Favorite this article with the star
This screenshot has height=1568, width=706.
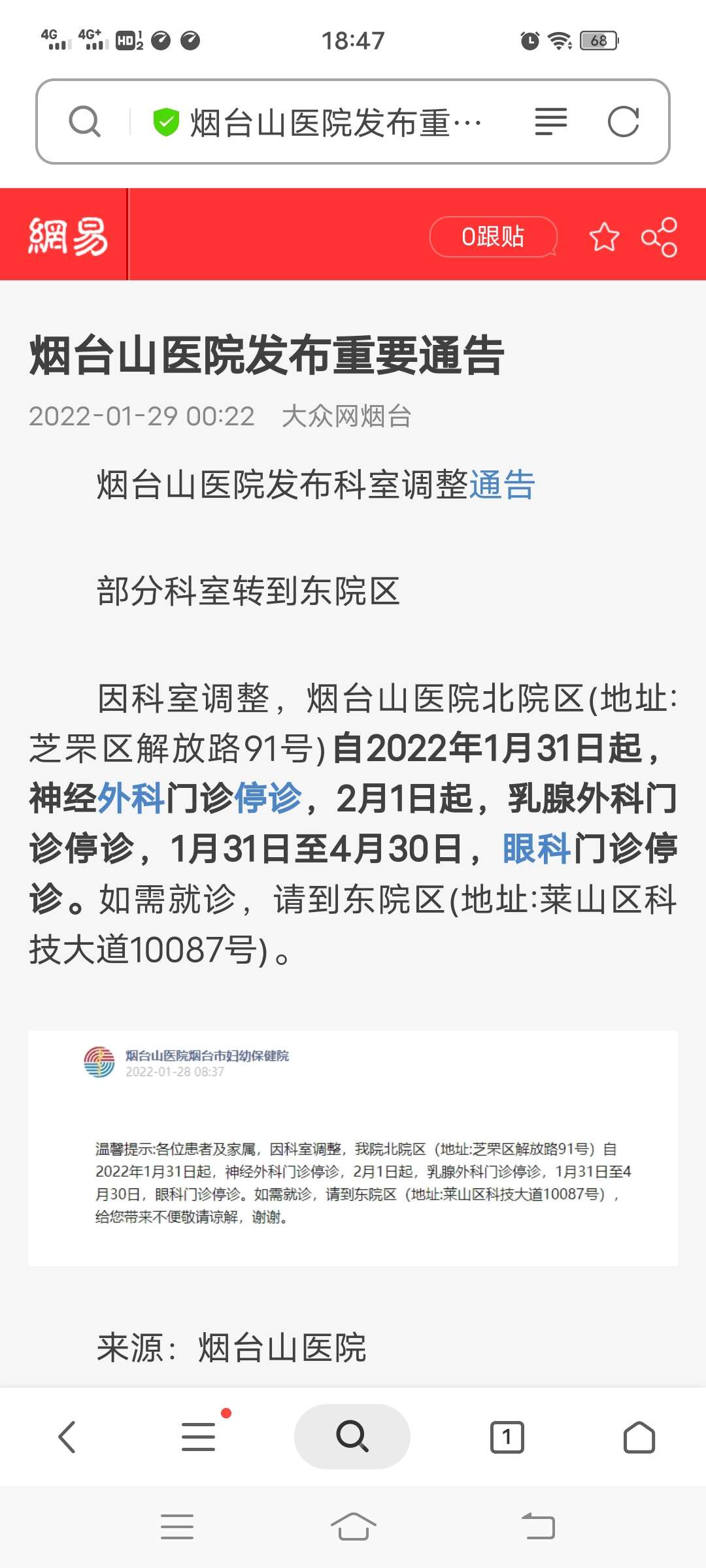pyautogui.click(x=604, y=237)
